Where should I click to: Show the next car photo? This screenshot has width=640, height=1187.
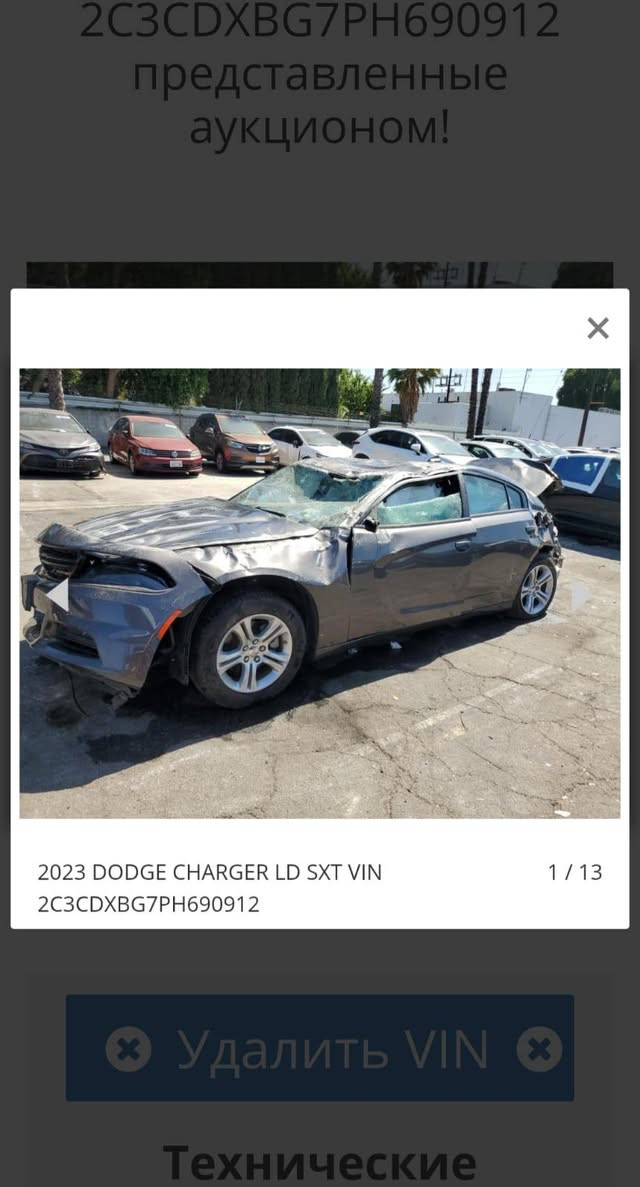click(x=581, y=595)
